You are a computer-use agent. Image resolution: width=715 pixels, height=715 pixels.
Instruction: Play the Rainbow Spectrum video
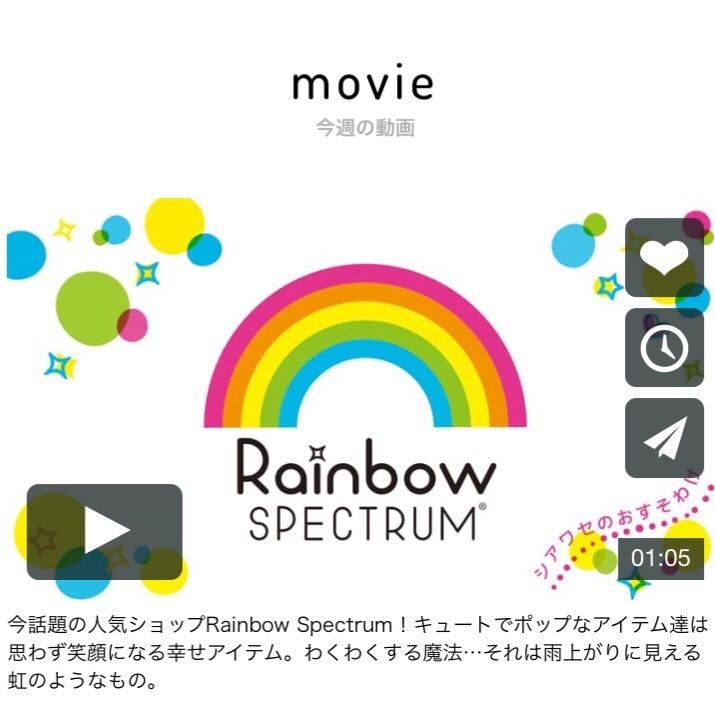(x=104, y=531)
